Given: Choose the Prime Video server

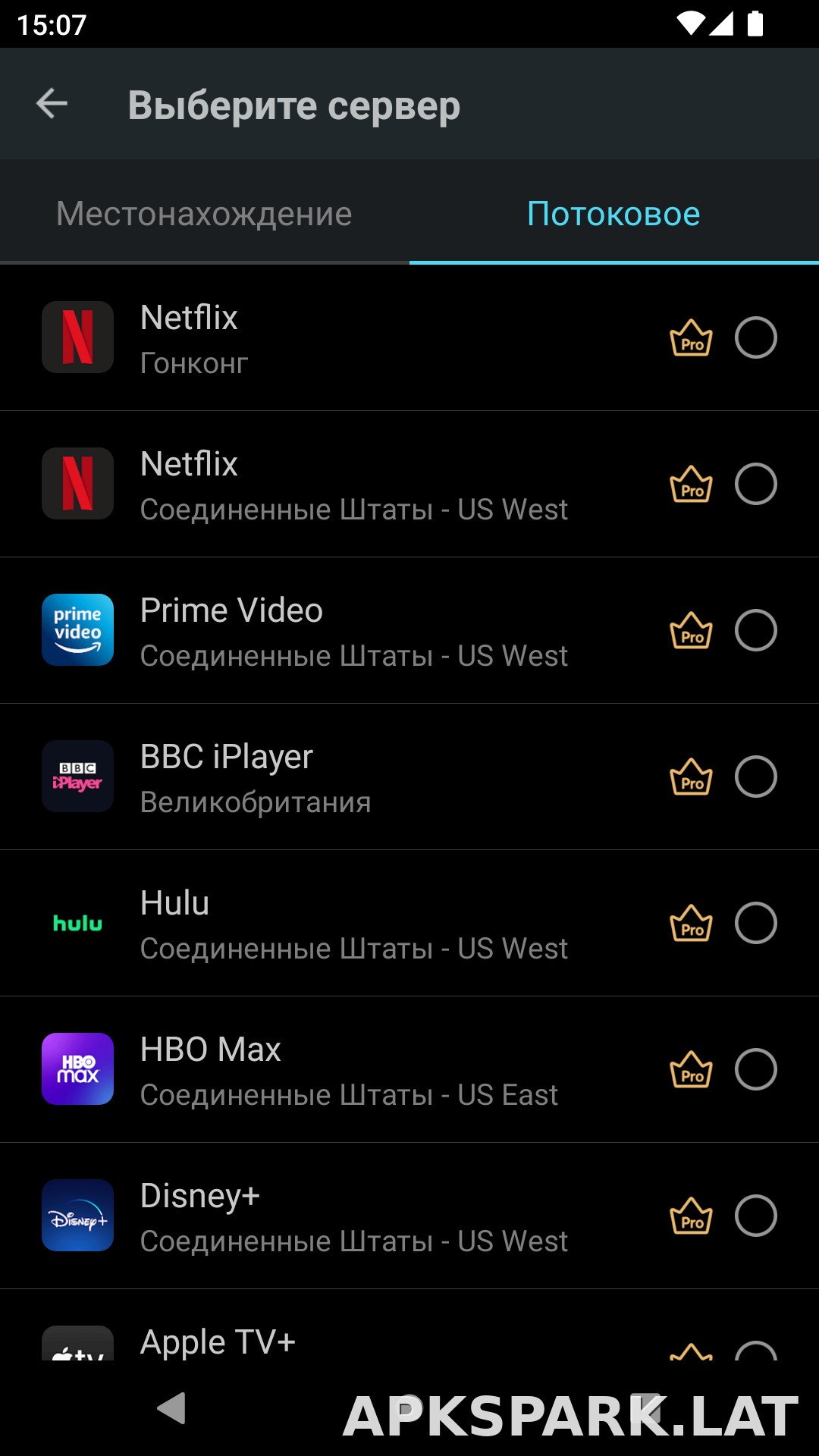Looking at the screenshot, I should (409, 631).
